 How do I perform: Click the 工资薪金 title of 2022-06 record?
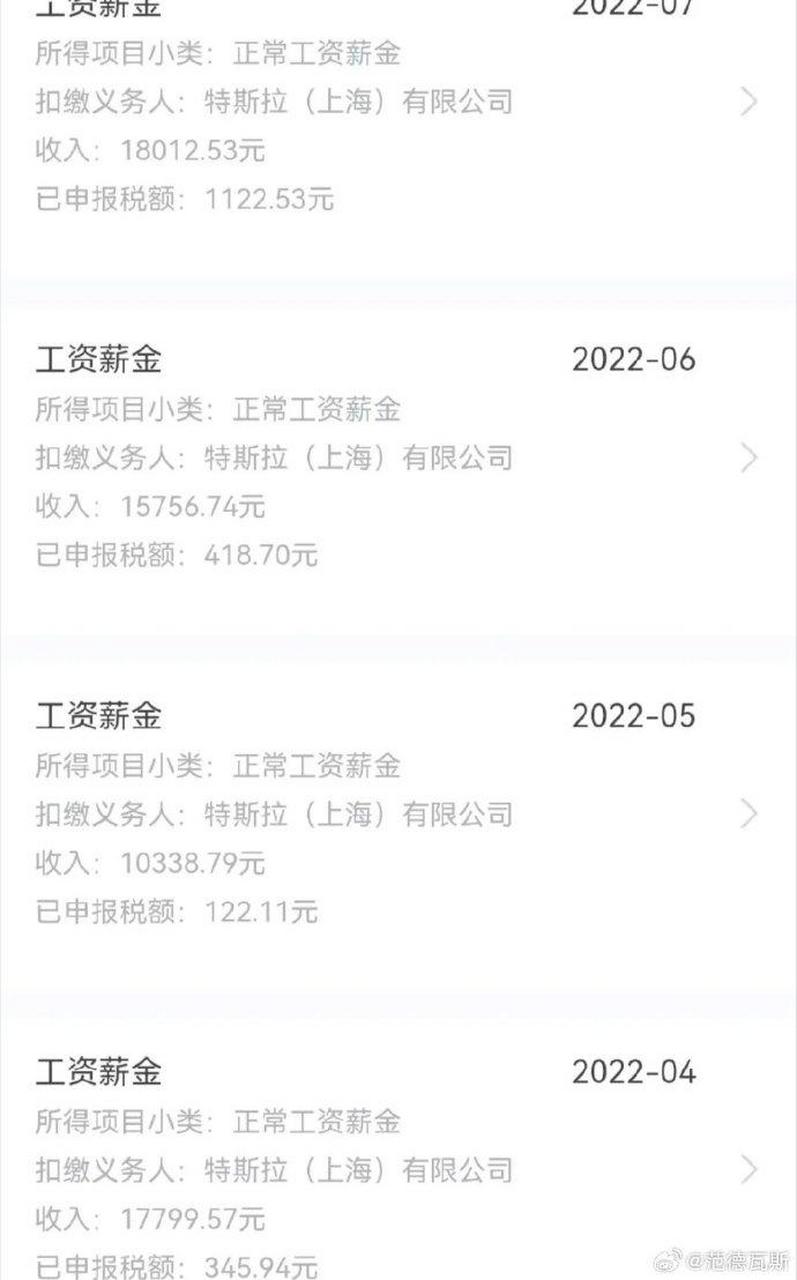click(95, 358)
